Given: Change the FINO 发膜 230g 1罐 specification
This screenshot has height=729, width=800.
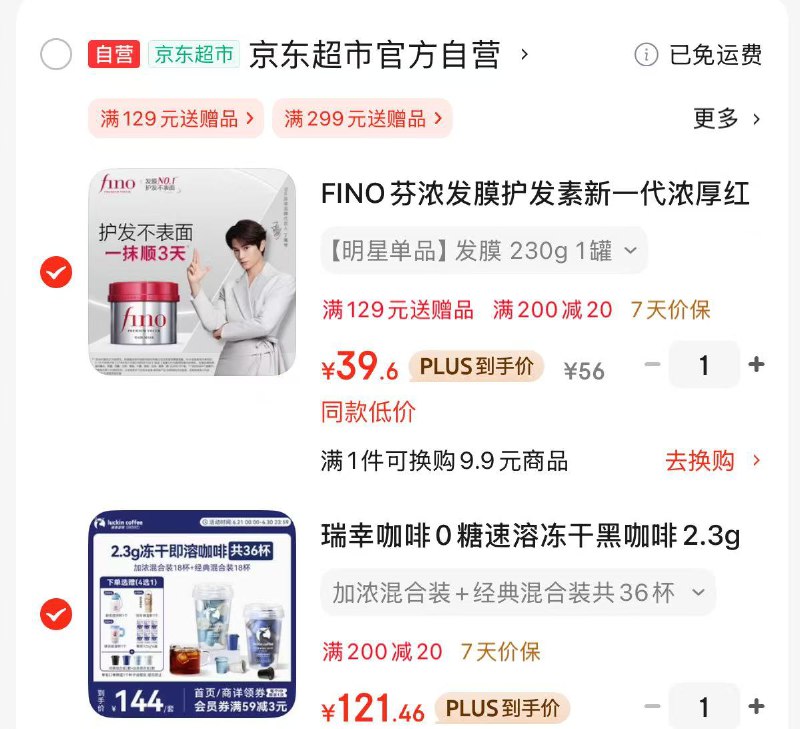Looking at the screenshot, I should pos(483,251).
